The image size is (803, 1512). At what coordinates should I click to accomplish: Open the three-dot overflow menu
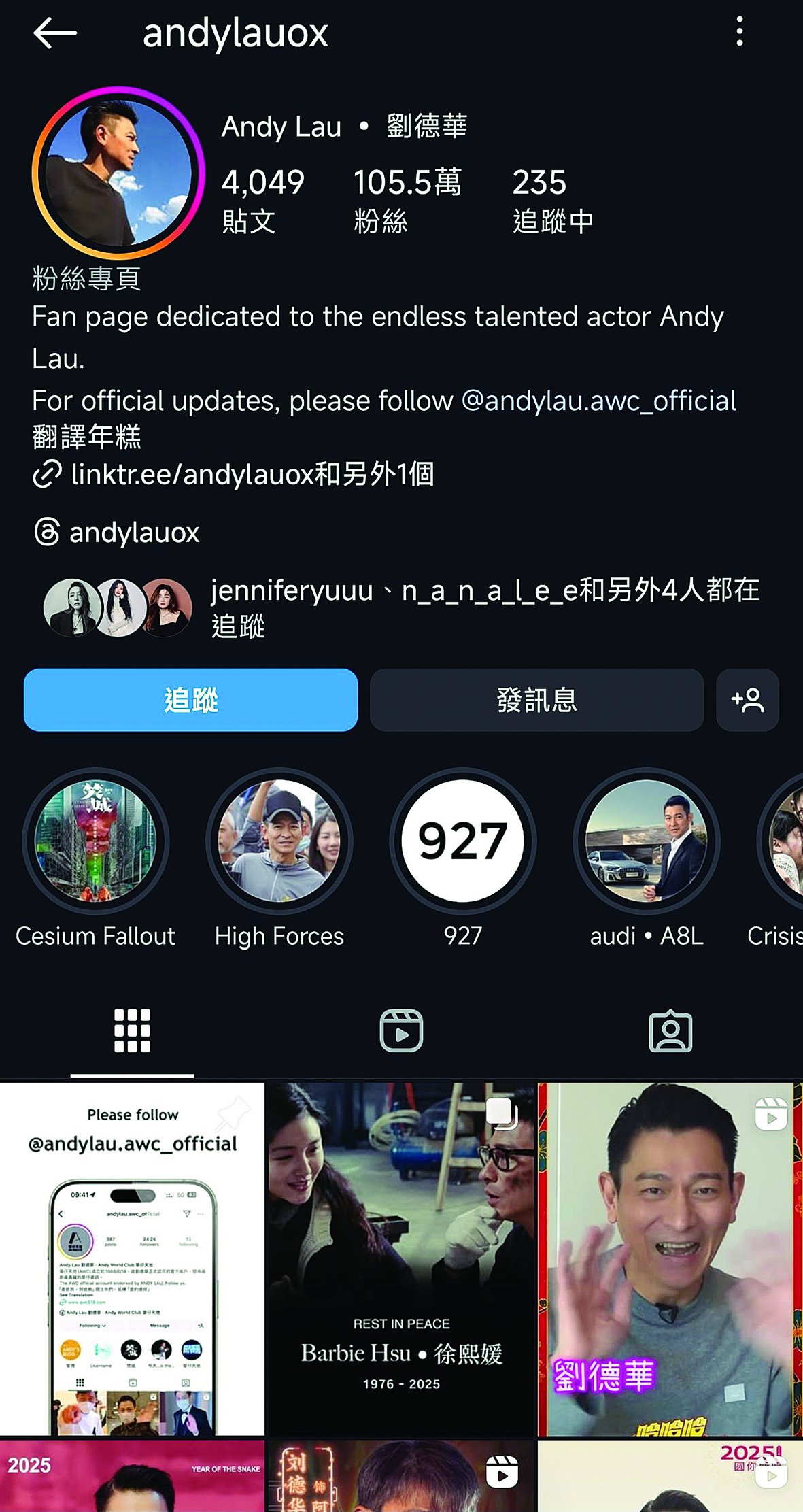pos(740,32)
